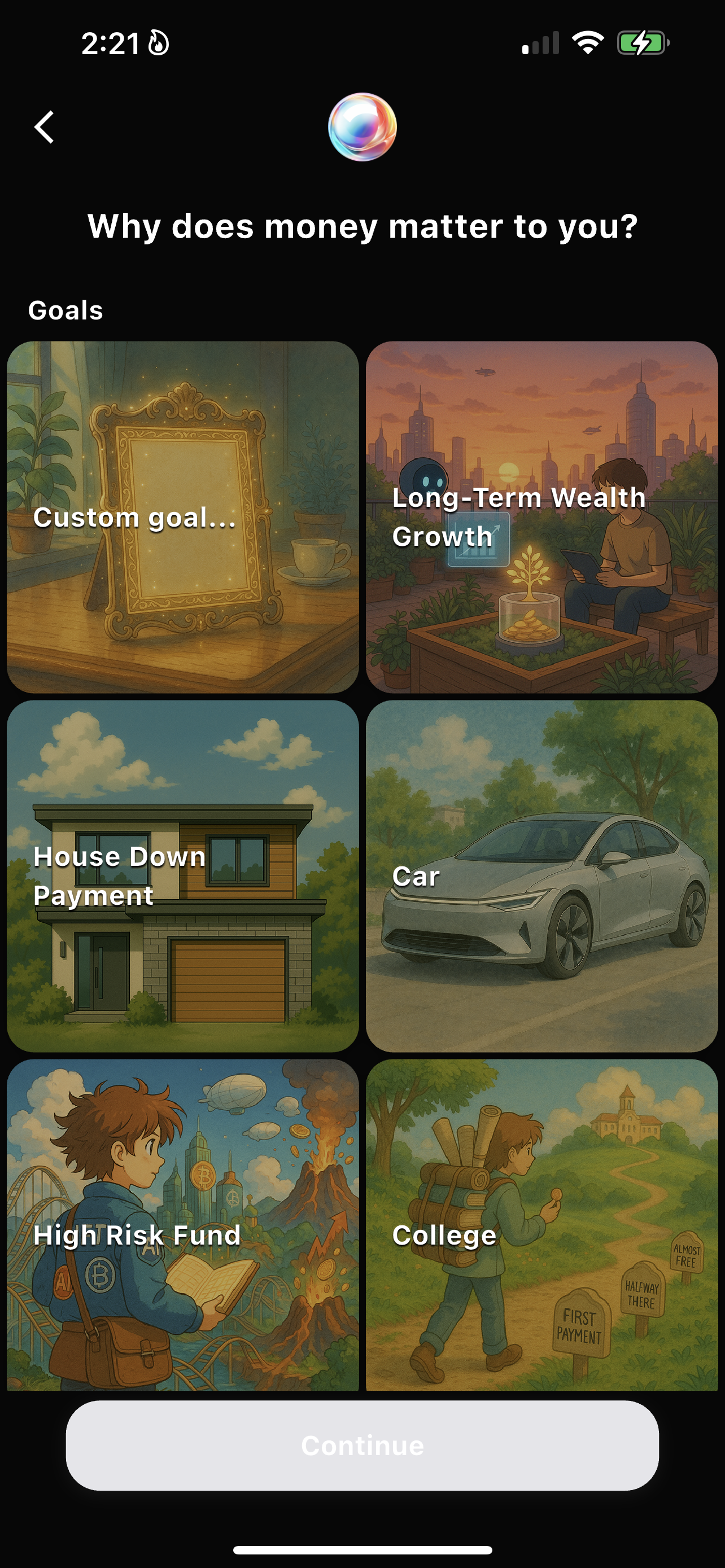The width and height of the screenshot is (725, 1568).
Task: Pick the House Down Payment goal
Action: (x=182, y=876)
